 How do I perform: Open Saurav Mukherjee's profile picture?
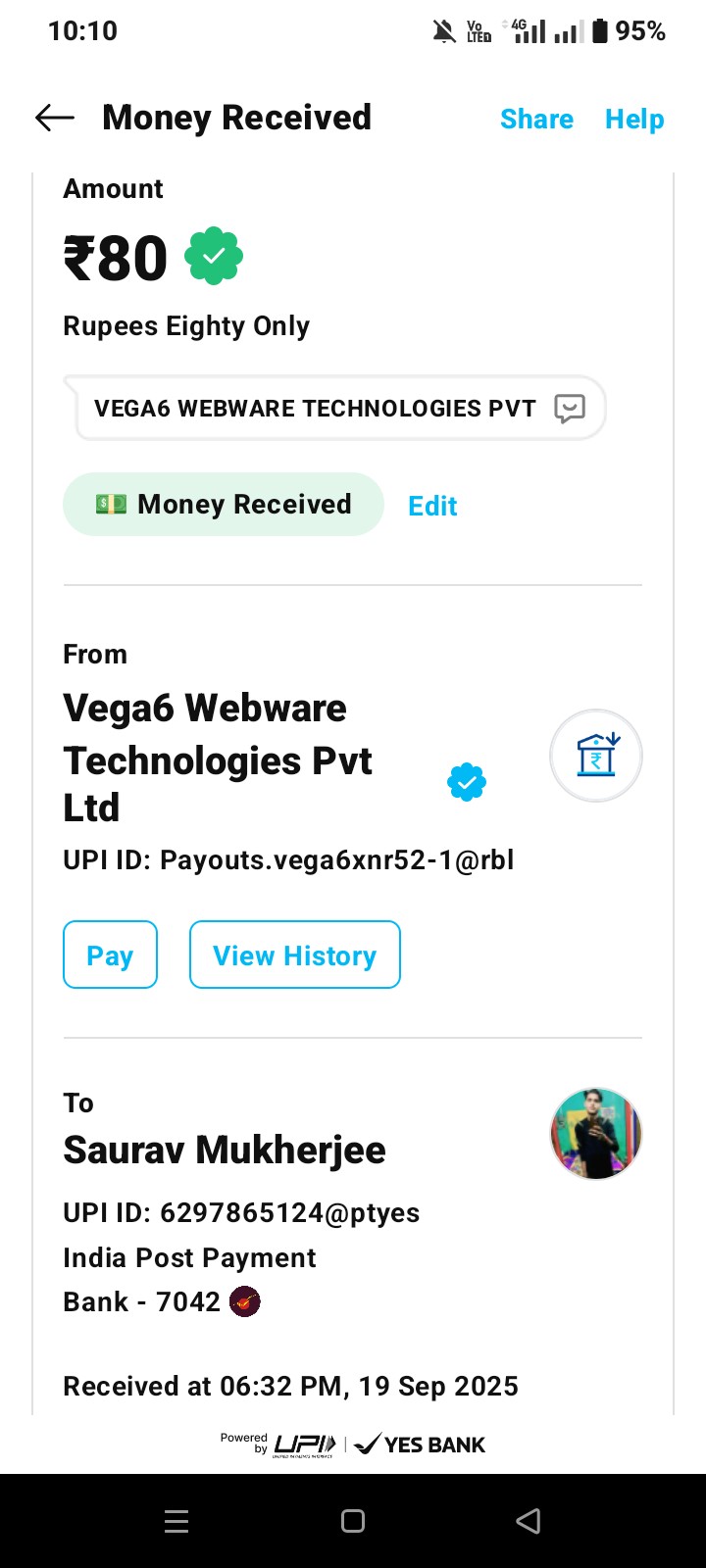(x=595, y=1133)
